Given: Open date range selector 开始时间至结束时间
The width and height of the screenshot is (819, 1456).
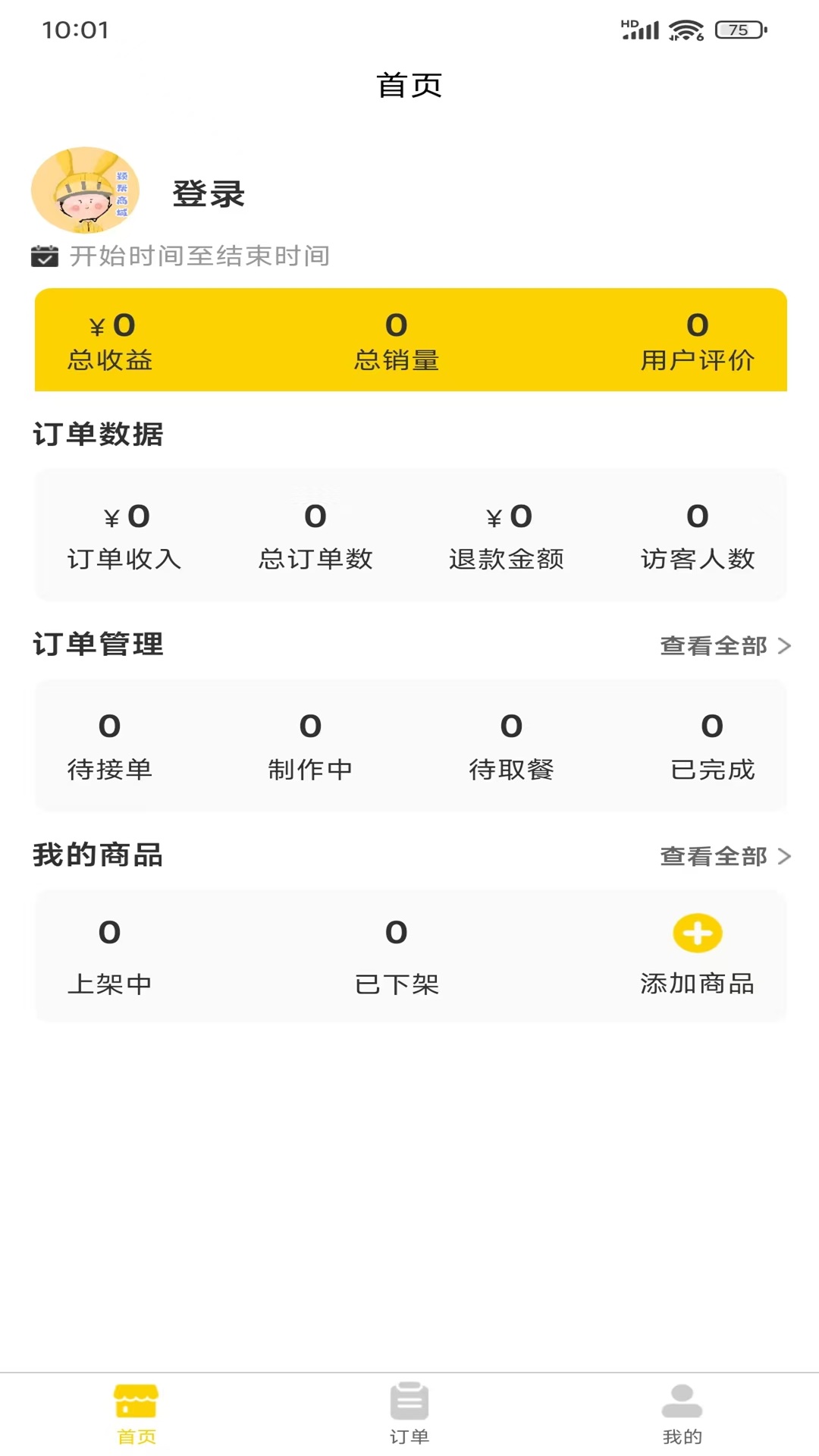Looking at the screenshot, I should (199, 256).
